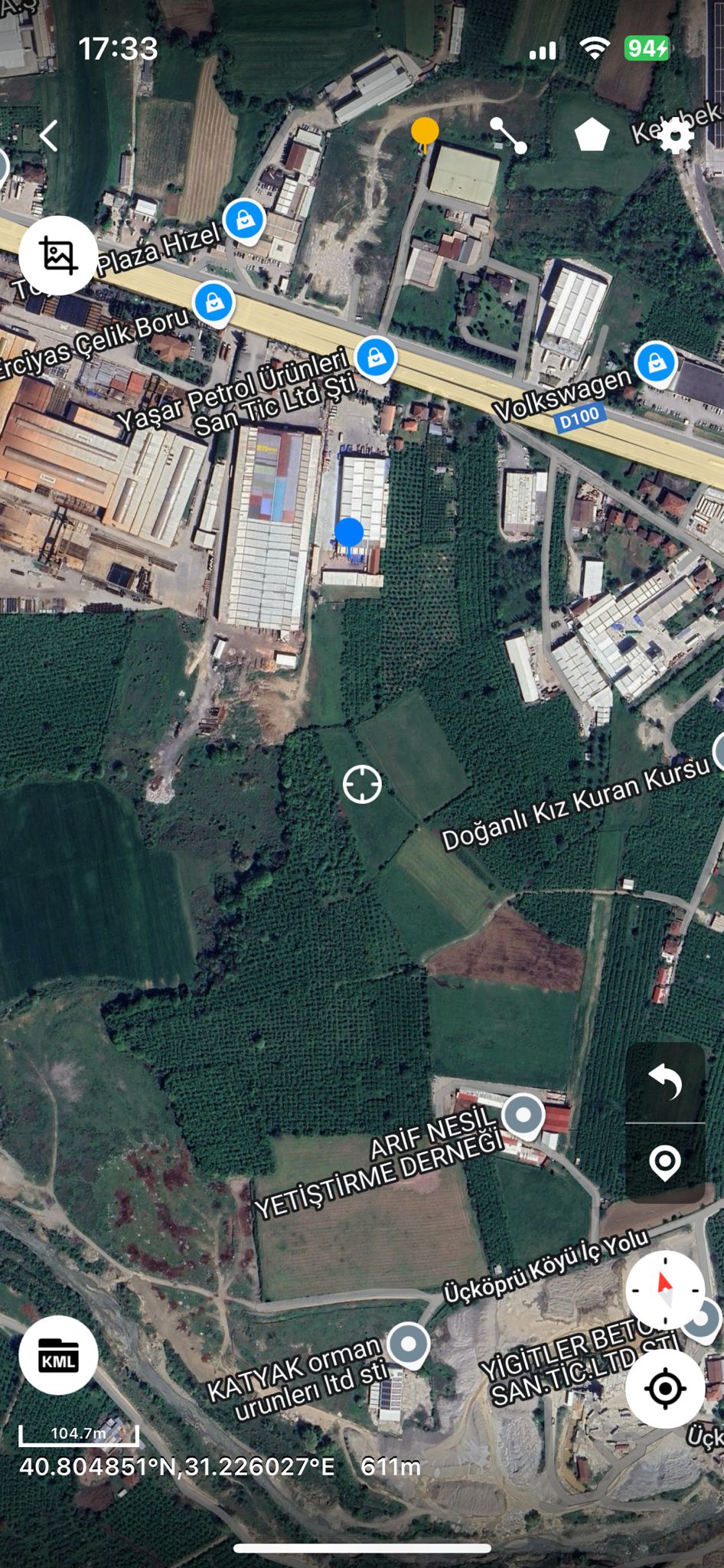The image size is (724, 1568).
Task: Select the Plaza Hizel shop marker
Action: point(244,220)
